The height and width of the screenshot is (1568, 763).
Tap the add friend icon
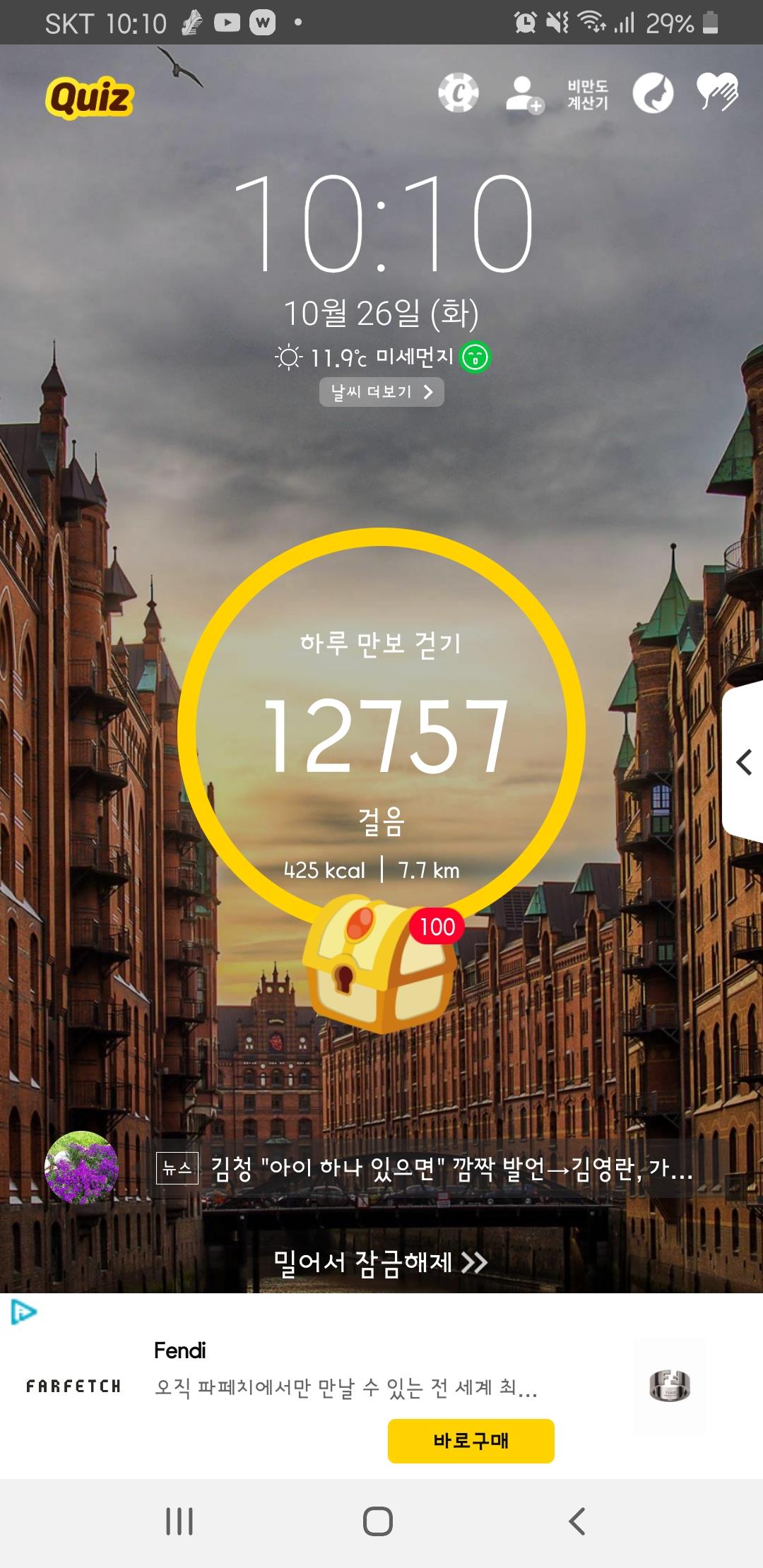click(524, 94)
